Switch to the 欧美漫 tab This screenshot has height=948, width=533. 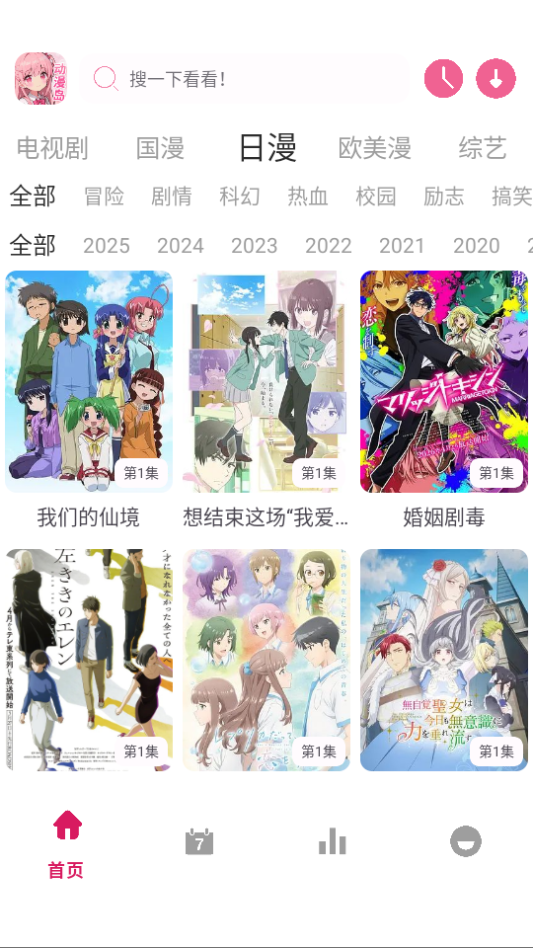pos(375,148)
